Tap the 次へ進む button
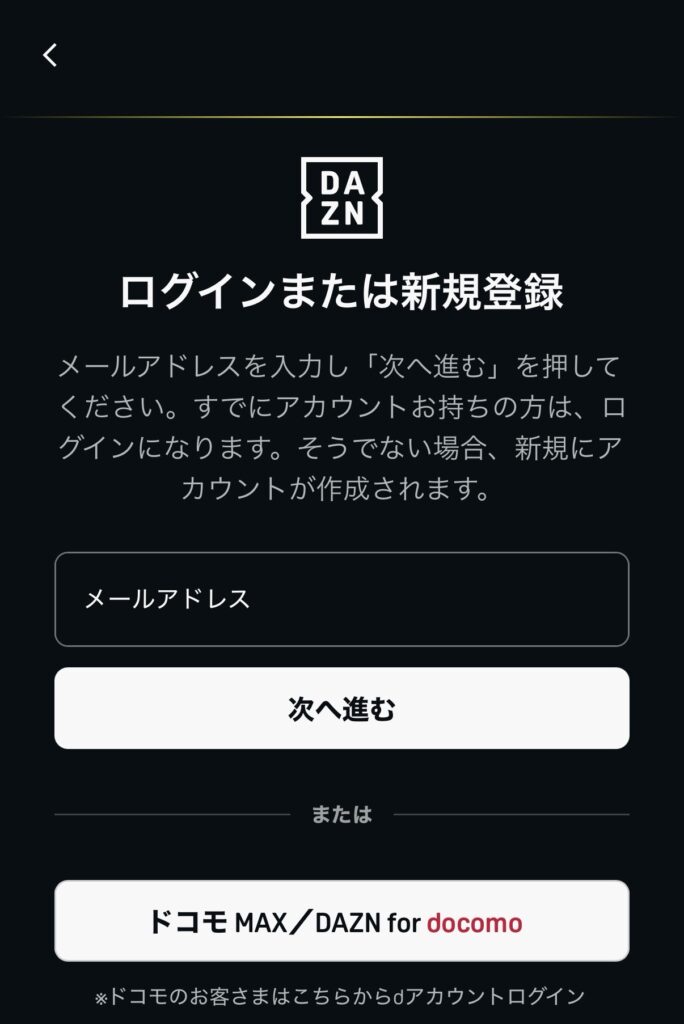Screen dimensions: 684x1024 point(341,709)
